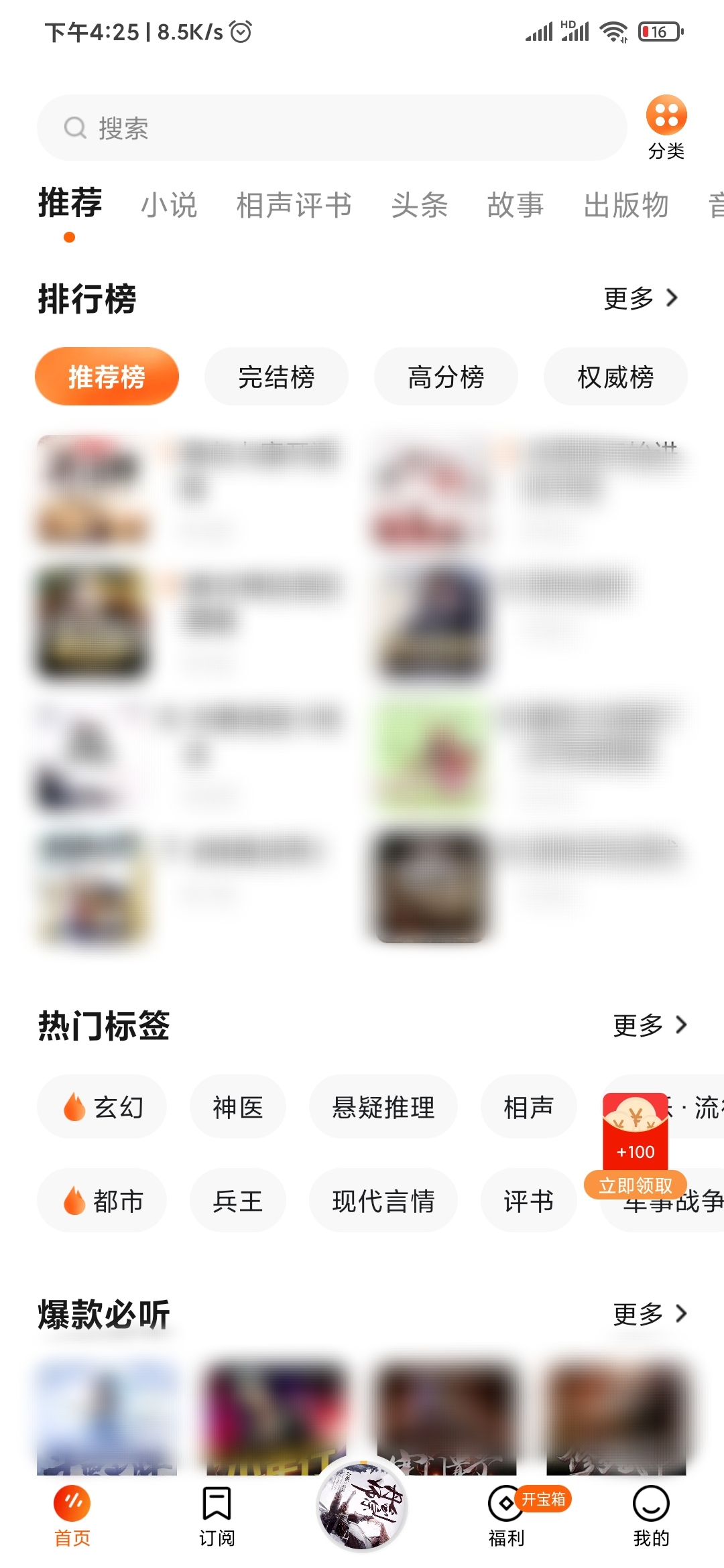
Task: Switch to the 小说 tab
Action: 169,205
